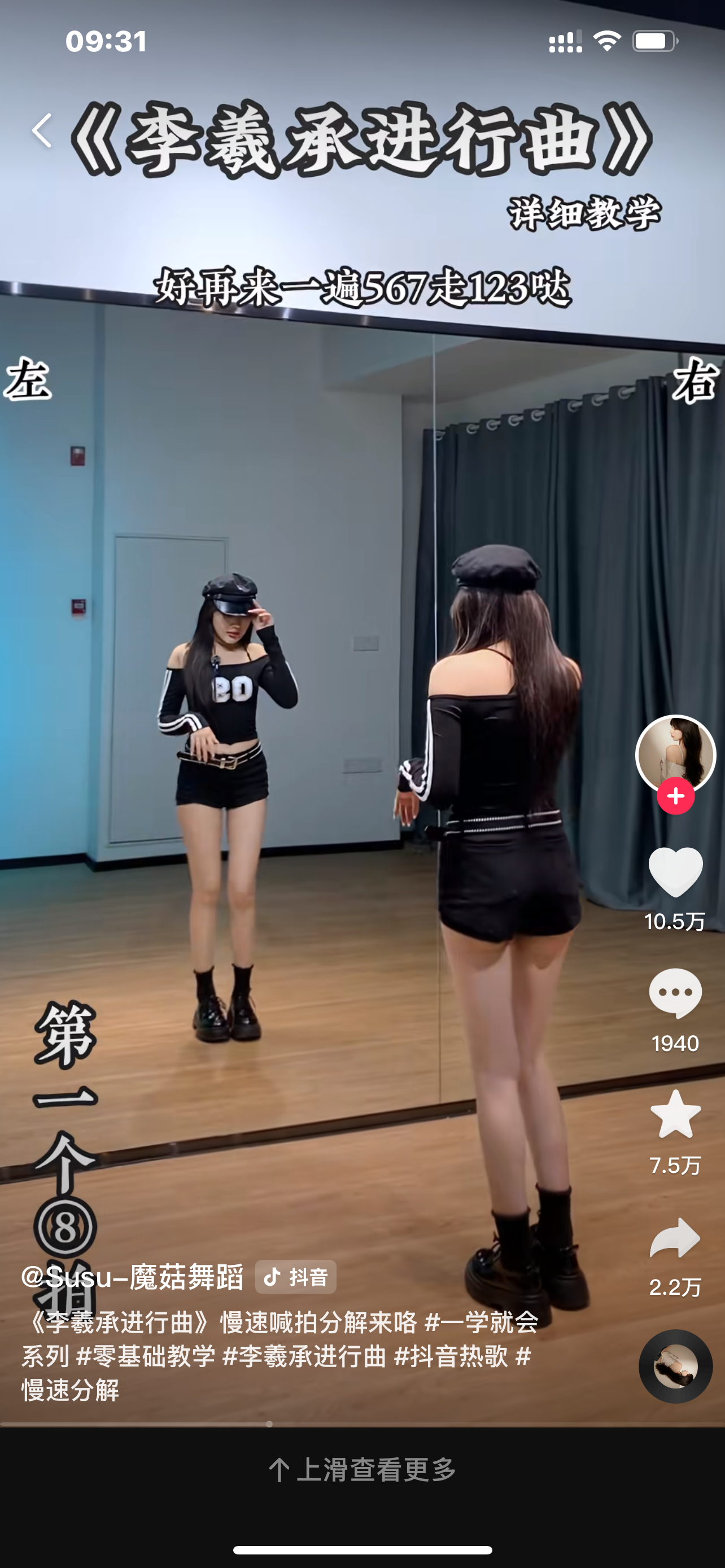Open the creator's profile avatar
The image size is (725, 1568).
click(x=675, y=754)
